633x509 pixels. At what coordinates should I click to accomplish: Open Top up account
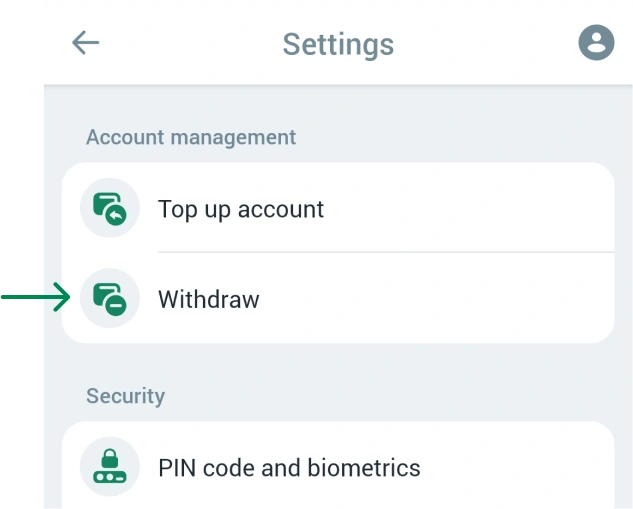[x=240, y=209]
